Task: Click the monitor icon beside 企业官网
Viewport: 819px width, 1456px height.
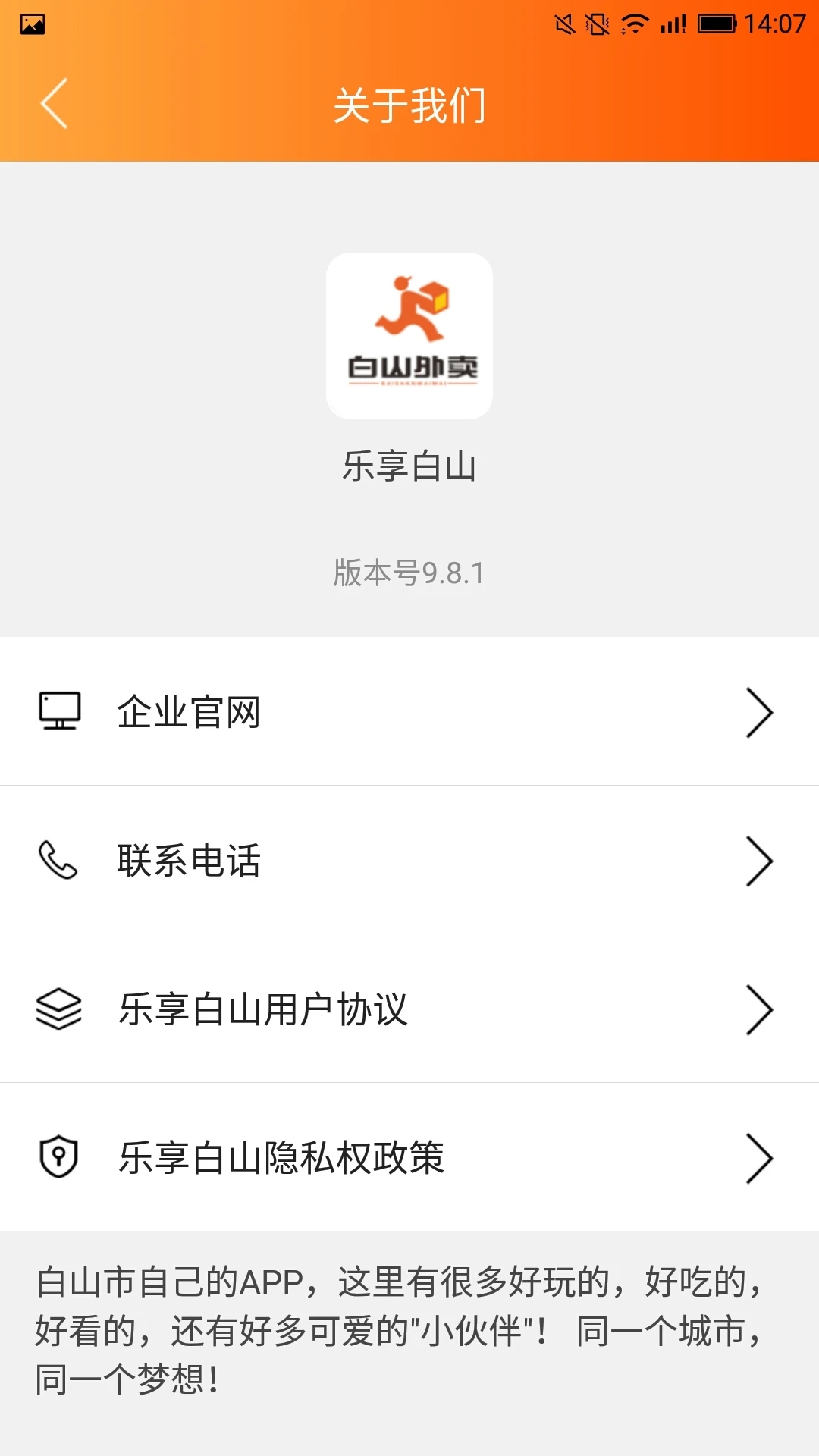Action: [60, 711]
